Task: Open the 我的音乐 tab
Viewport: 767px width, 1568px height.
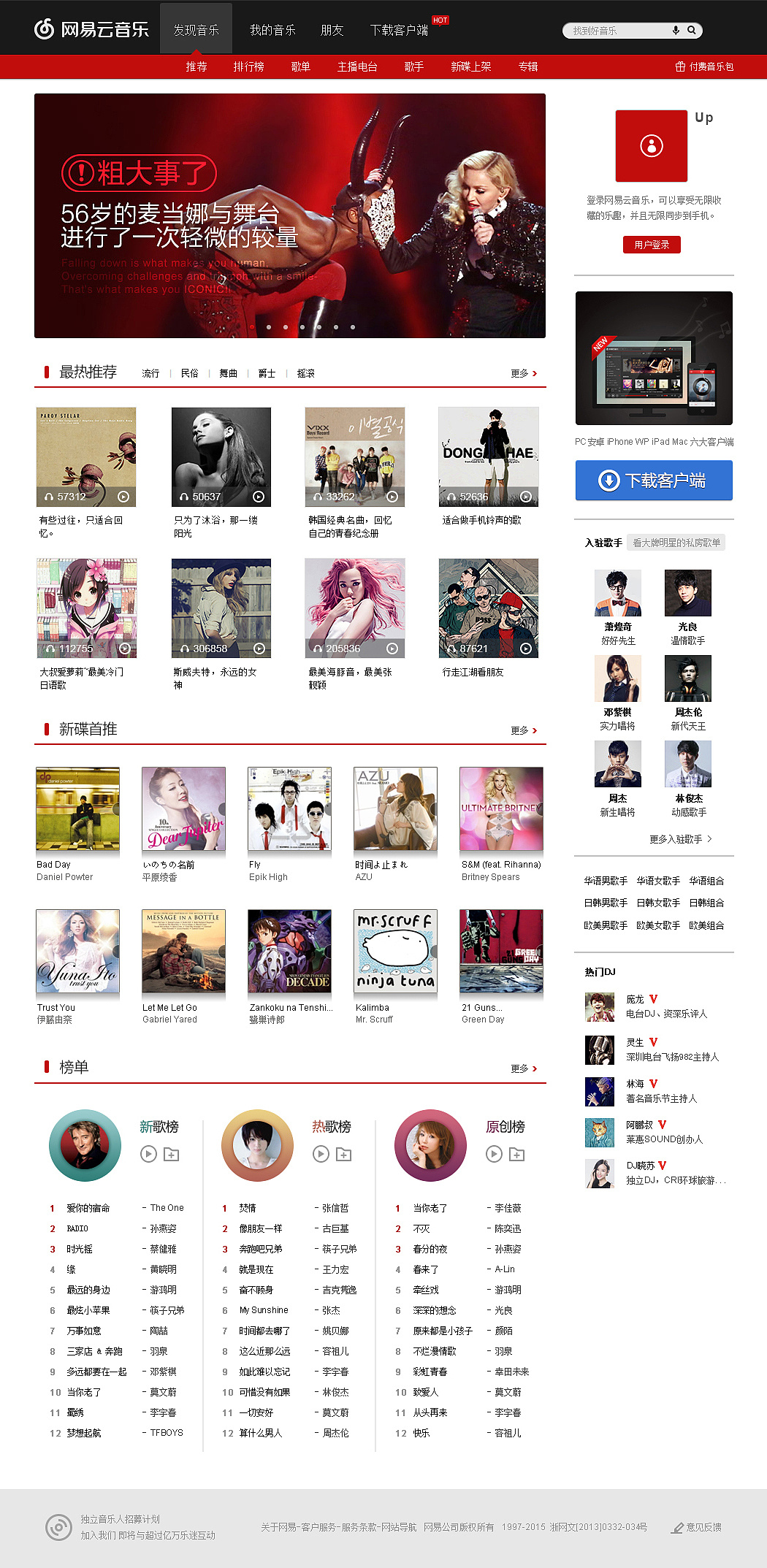Action: 272,30
